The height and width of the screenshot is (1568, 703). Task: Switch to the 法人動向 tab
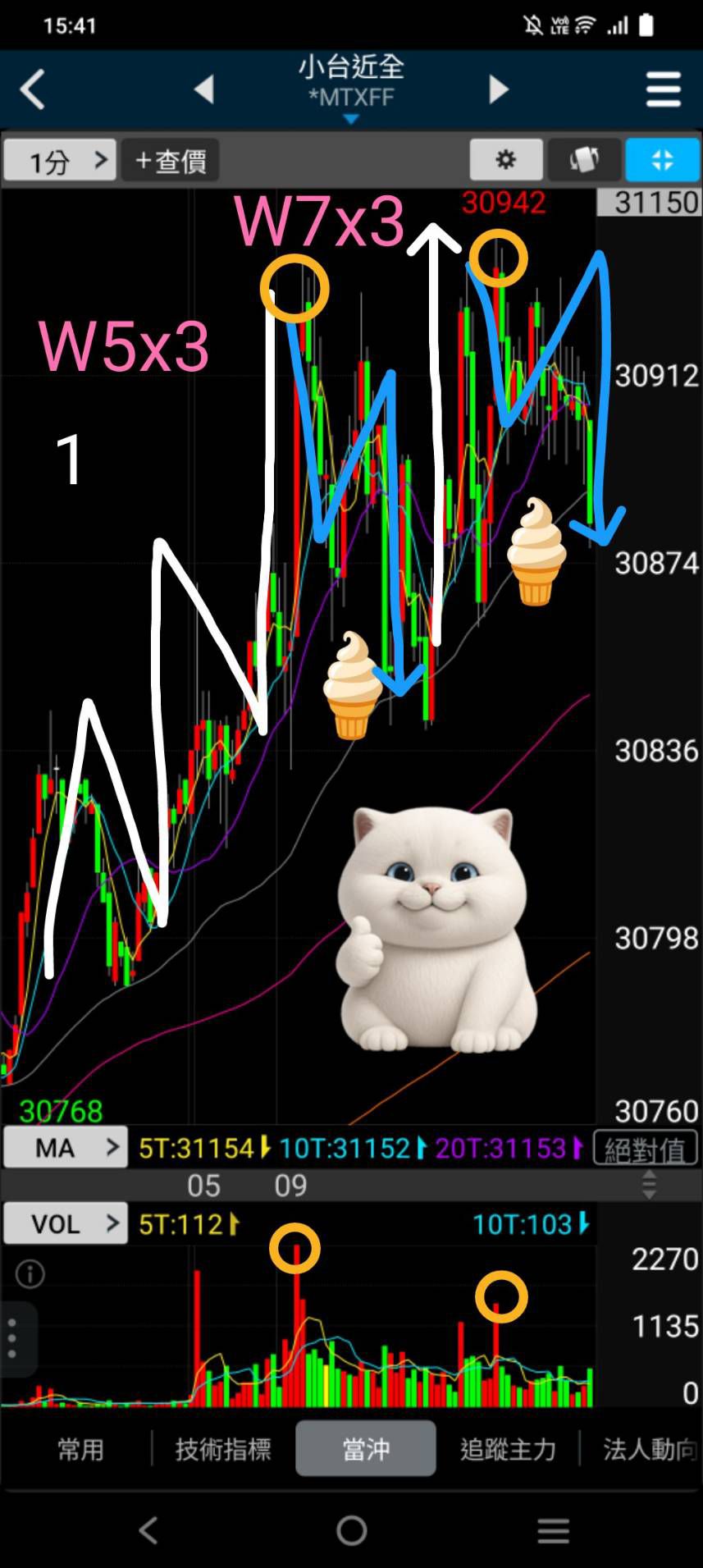pyautogui.click(x=648, y=1449)
